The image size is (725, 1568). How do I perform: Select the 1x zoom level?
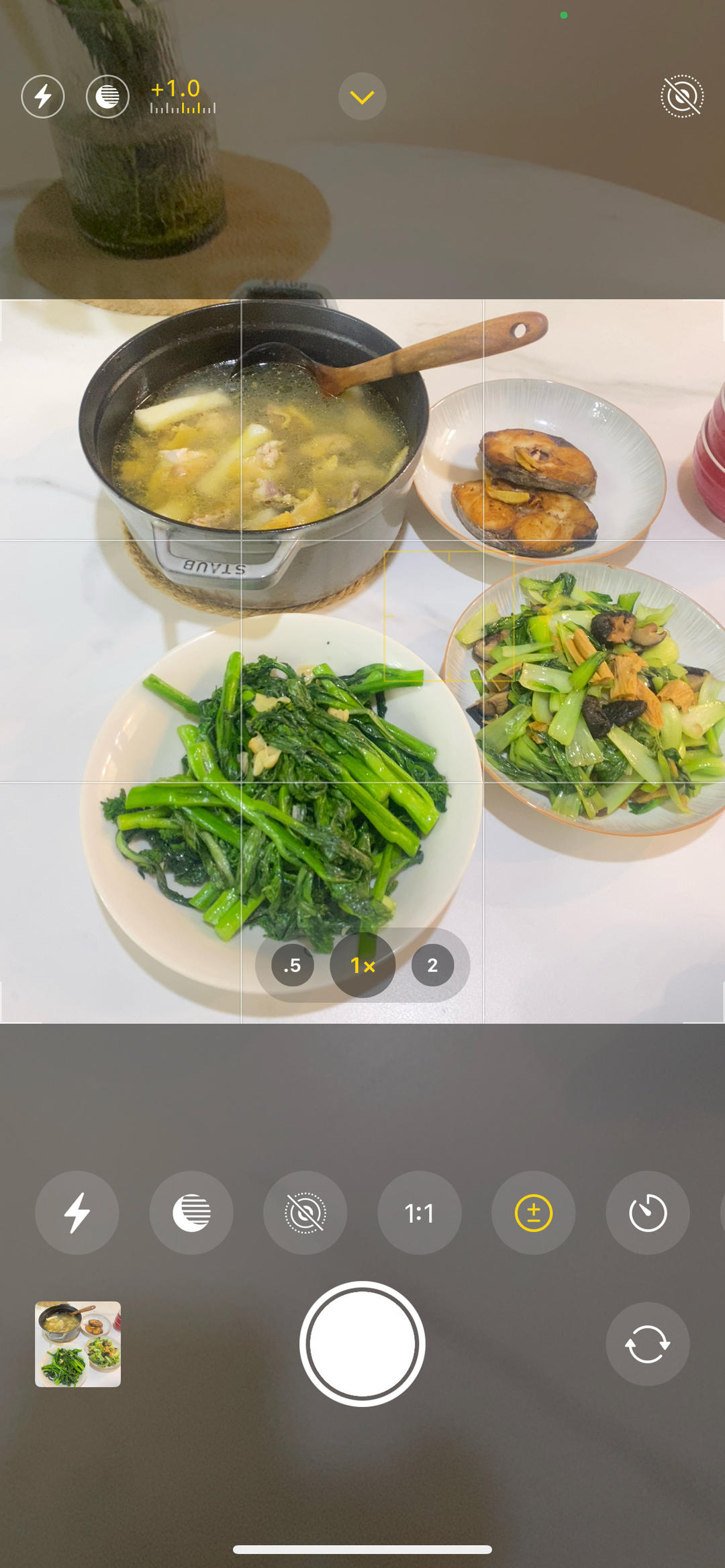tap(362, 965)
